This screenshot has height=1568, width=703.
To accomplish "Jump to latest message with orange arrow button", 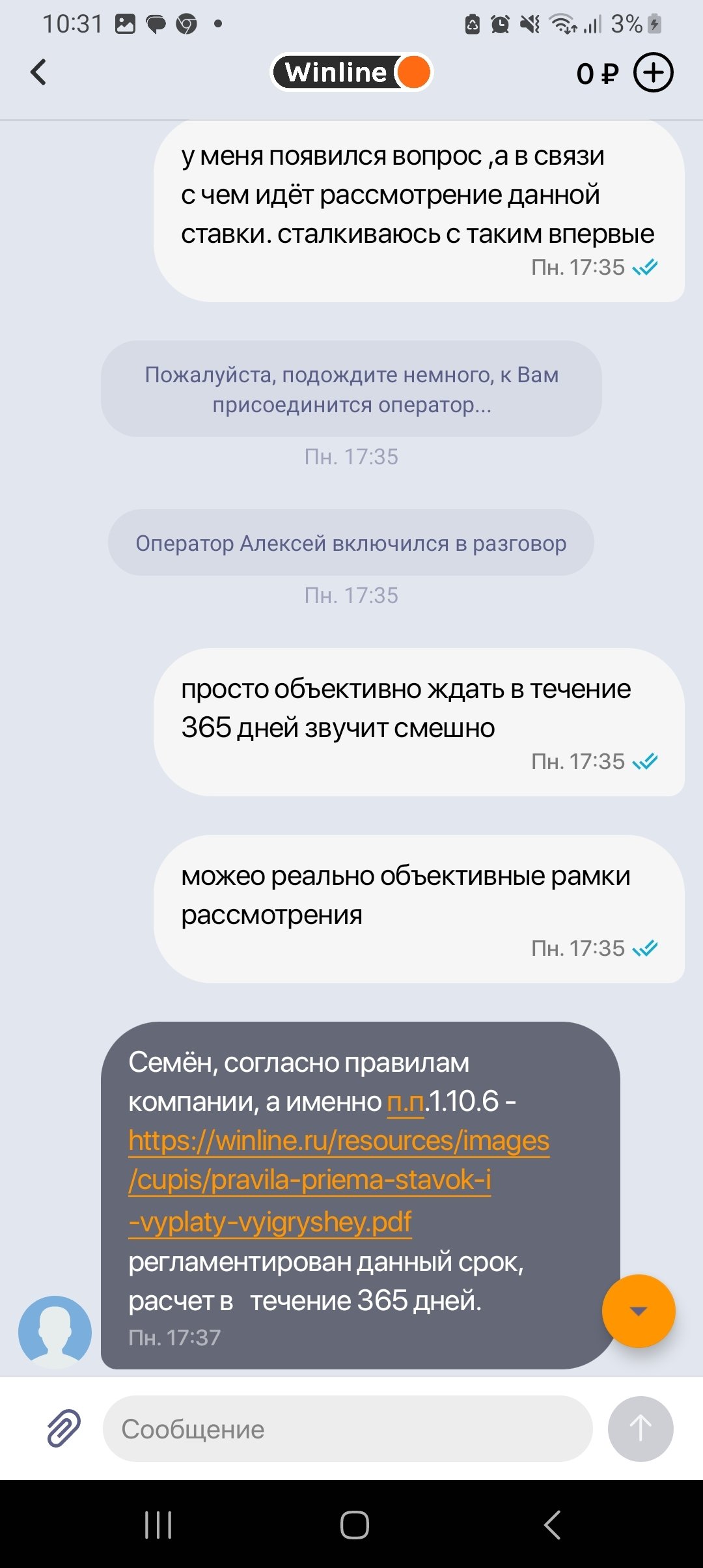I will coord(638,1311).
